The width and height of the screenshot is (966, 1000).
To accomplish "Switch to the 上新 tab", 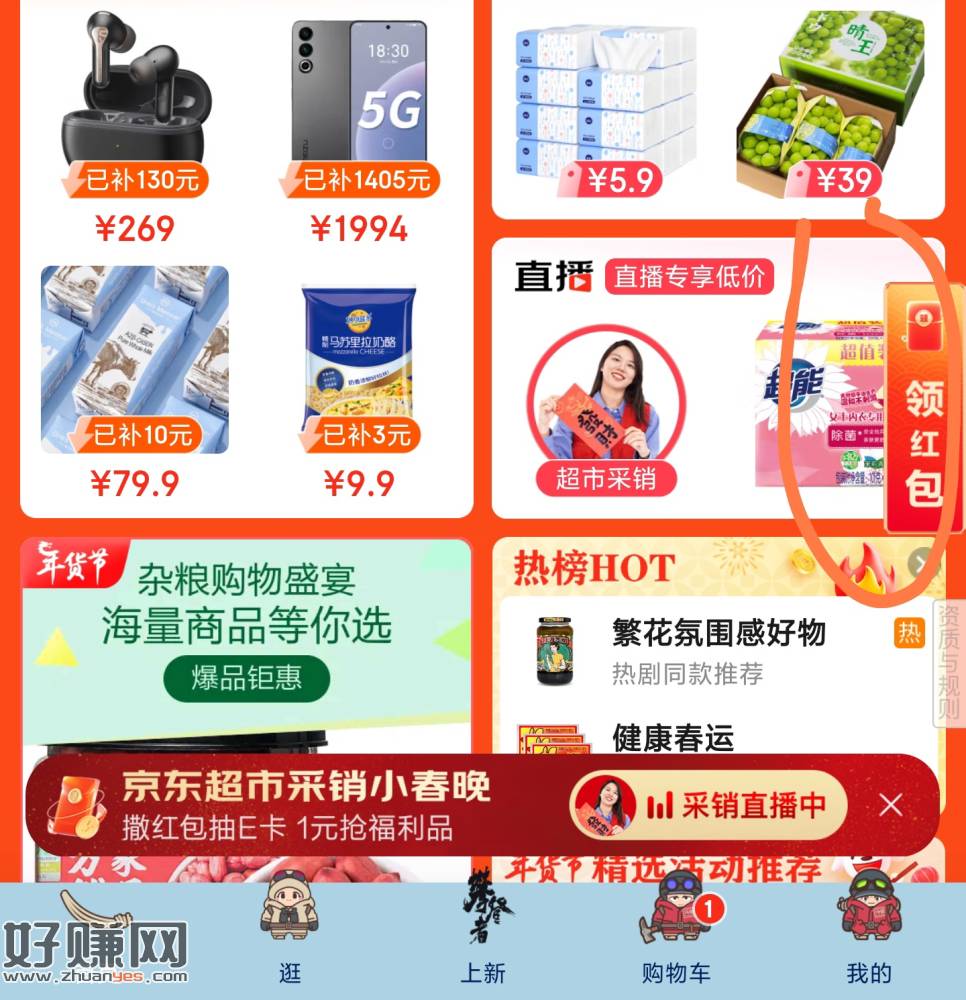I will pos(483,930).
